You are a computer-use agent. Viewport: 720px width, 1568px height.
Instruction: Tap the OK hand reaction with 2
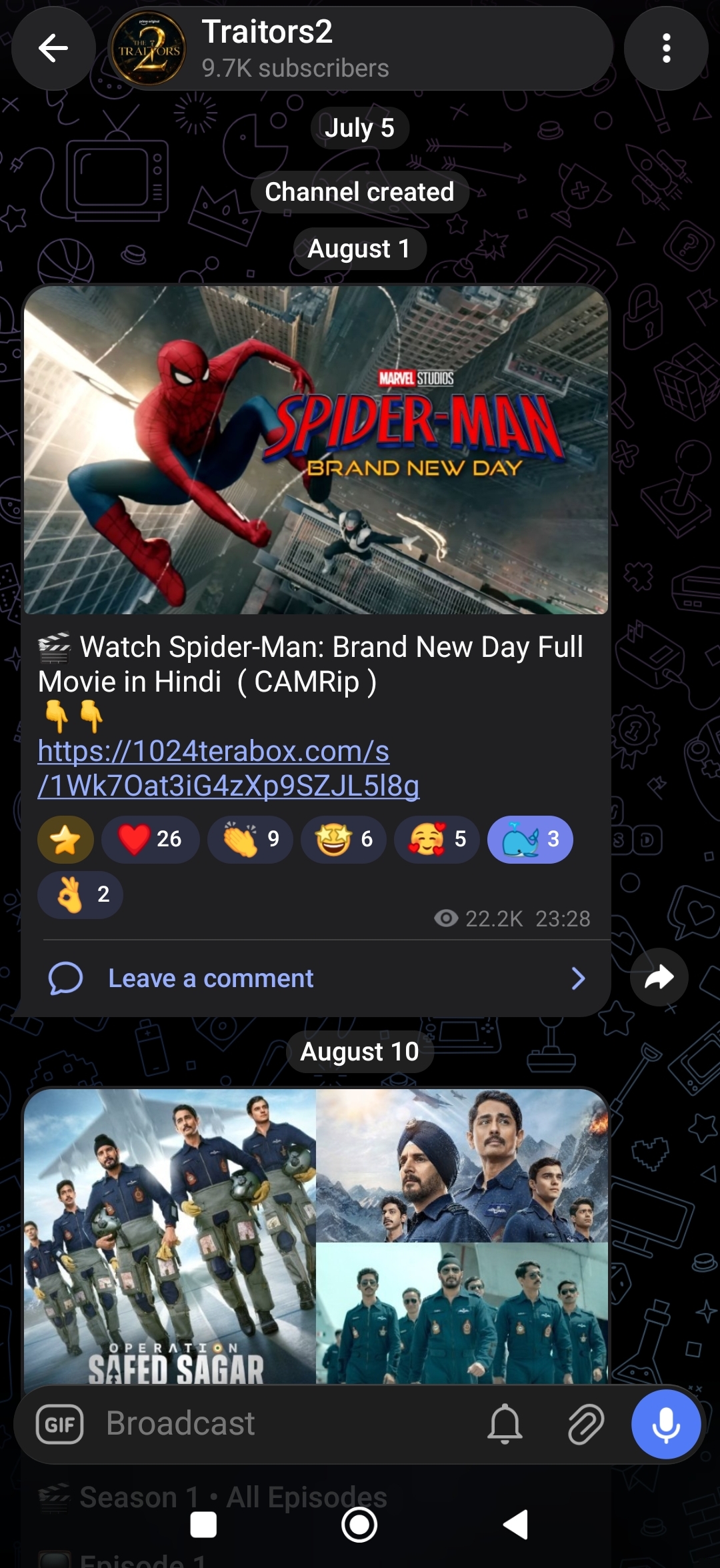point(80,894)
